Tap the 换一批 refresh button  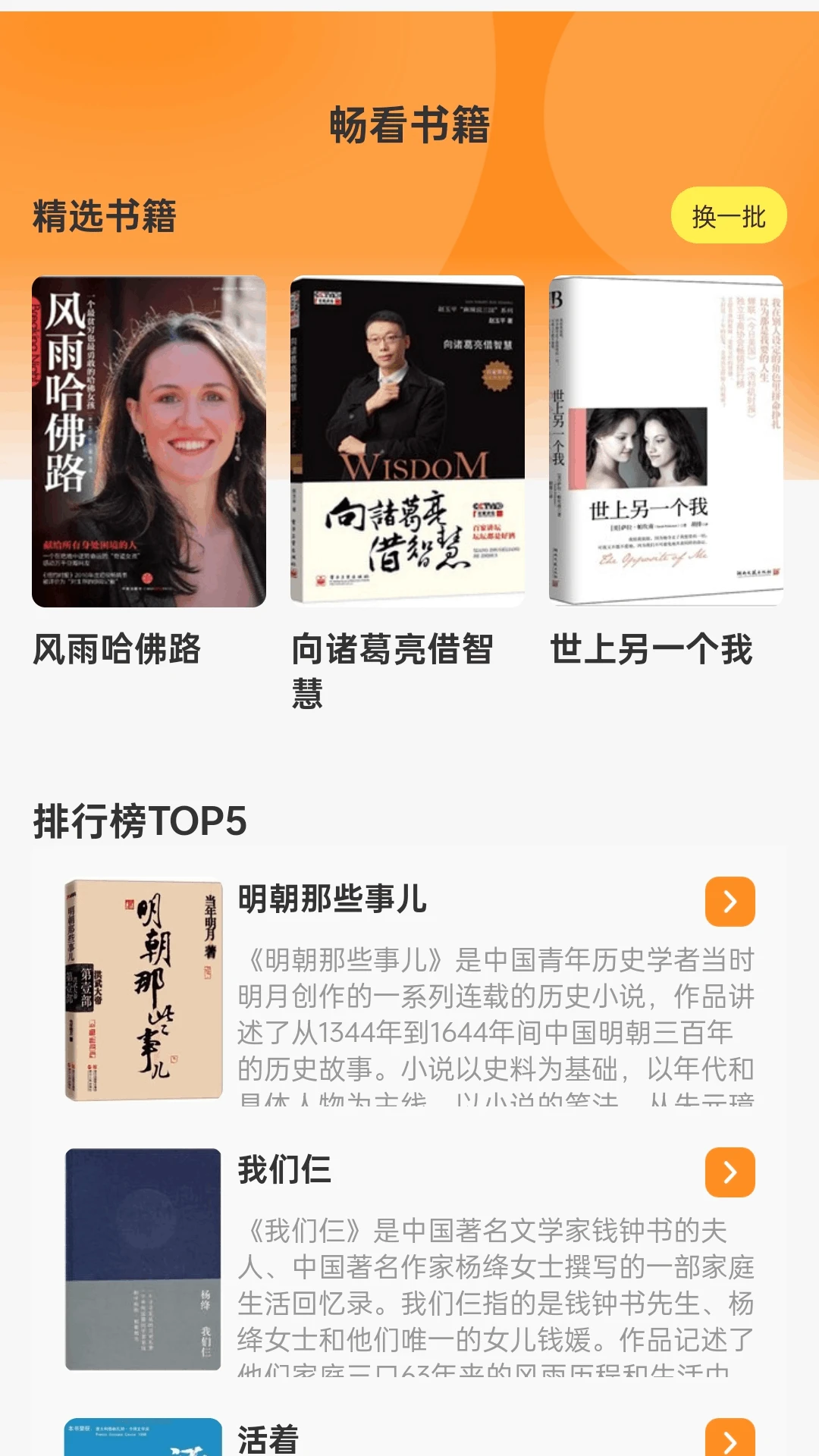point(728,216)
